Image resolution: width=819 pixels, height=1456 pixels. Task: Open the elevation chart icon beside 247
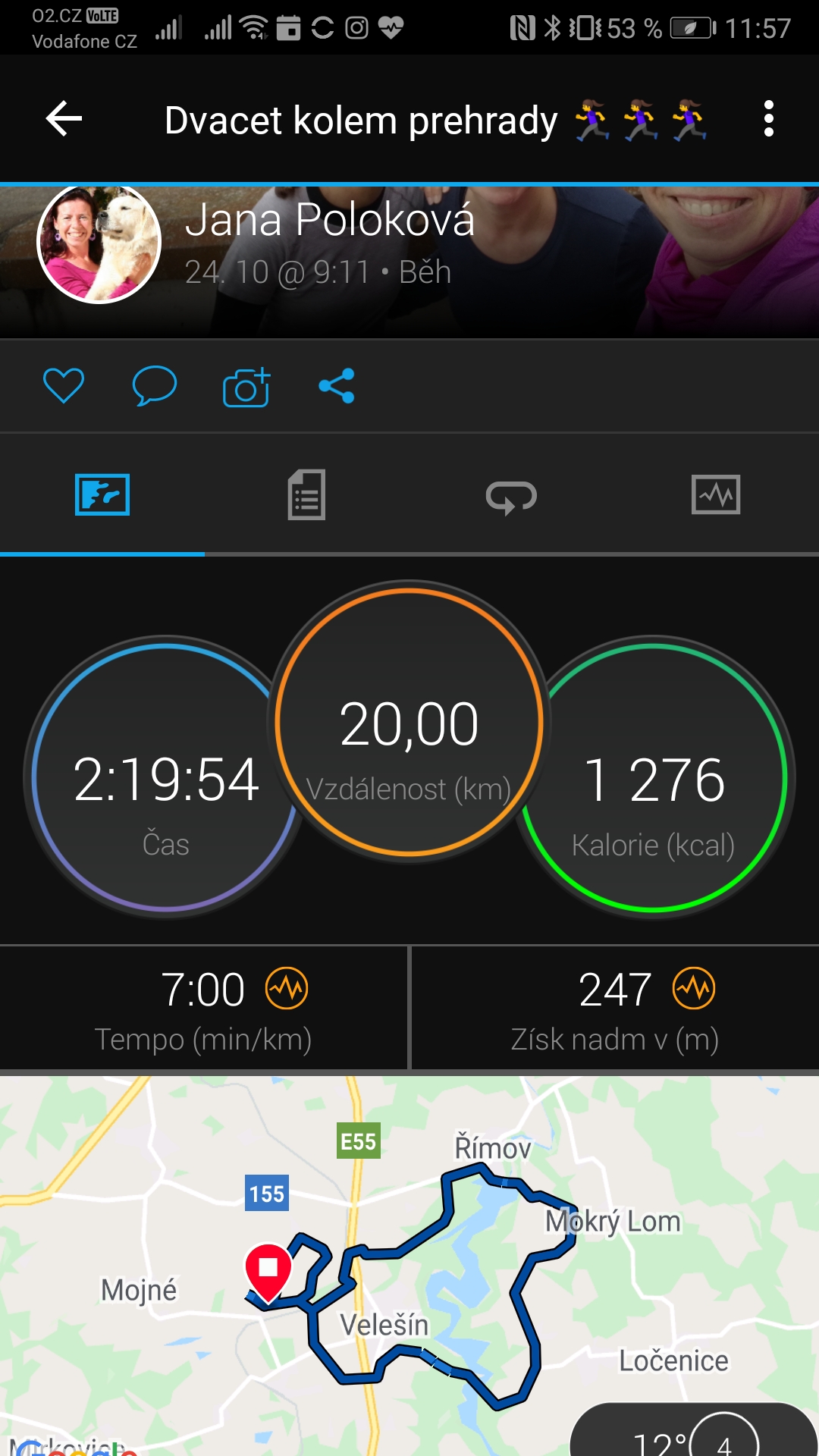(694, 988)
